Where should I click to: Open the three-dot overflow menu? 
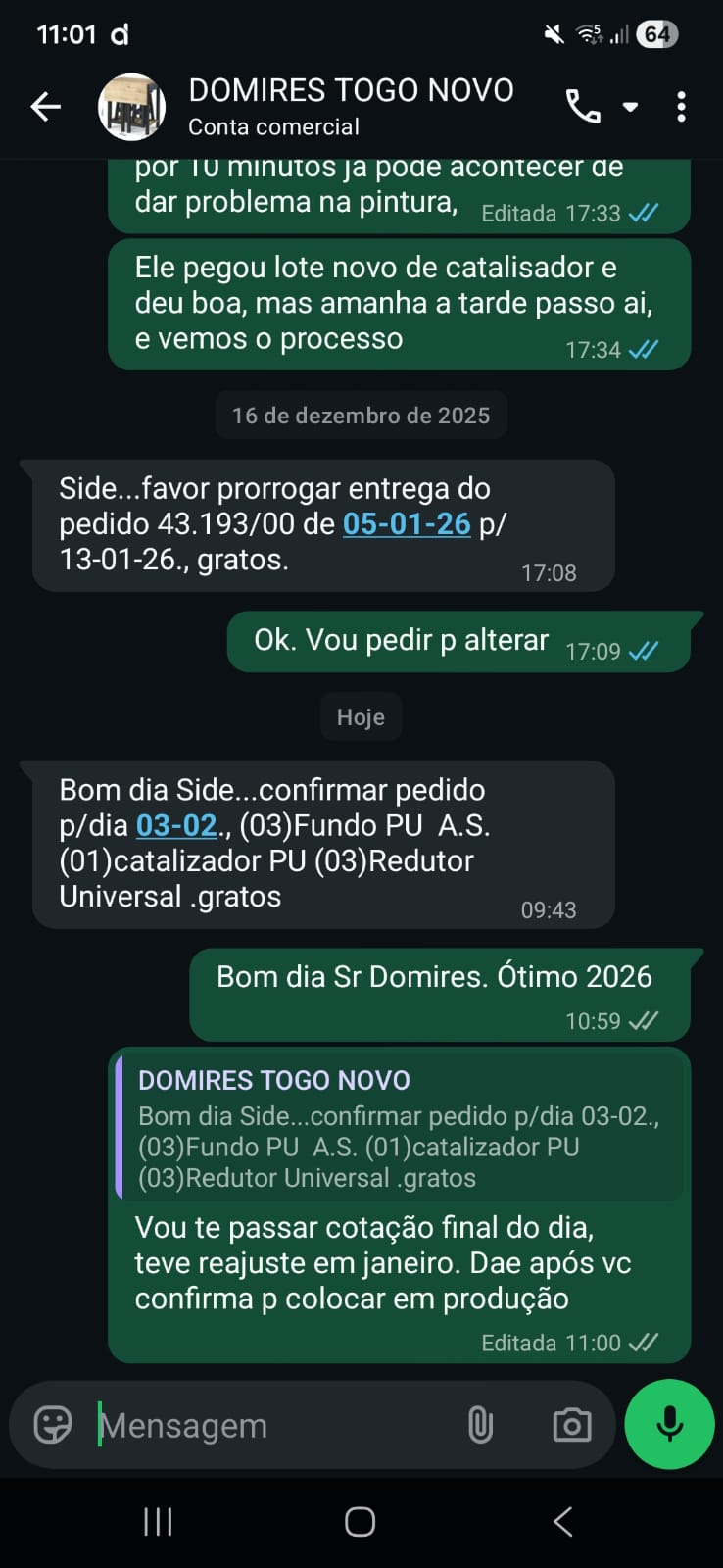pos(681,107)
